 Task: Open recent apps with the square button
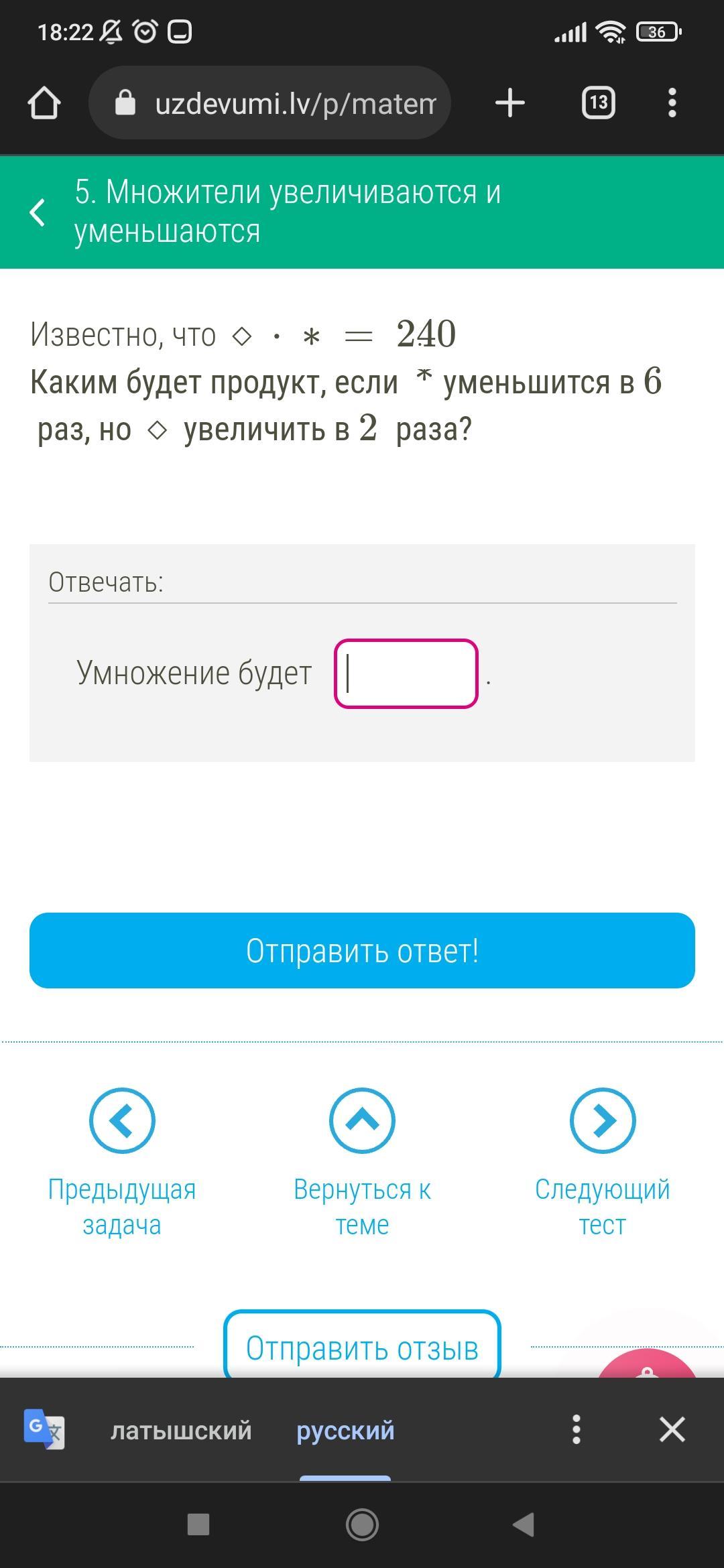[198, 1524]
